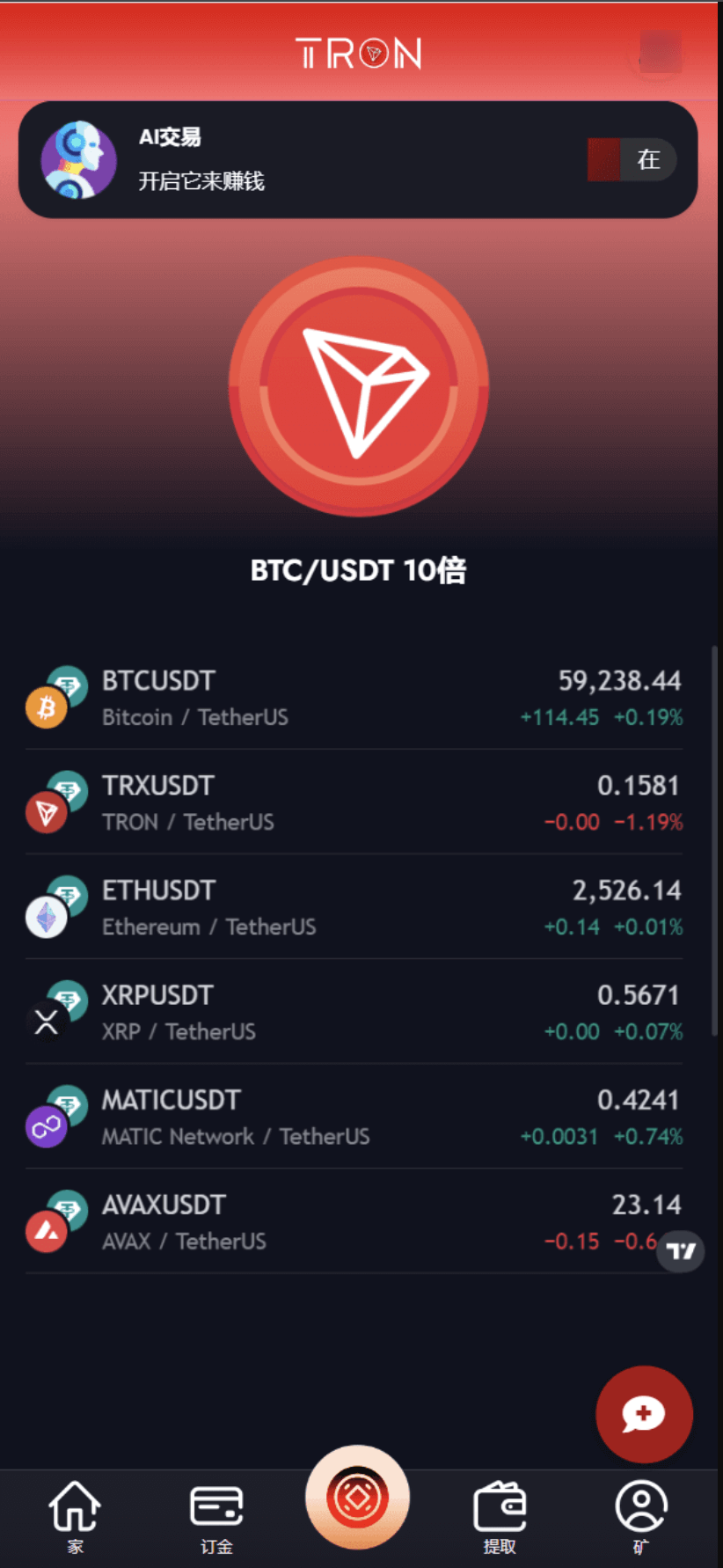Open the MATICUSDT market row
Viewport: 723px width, 1568px height.
tap(354, 1117)
